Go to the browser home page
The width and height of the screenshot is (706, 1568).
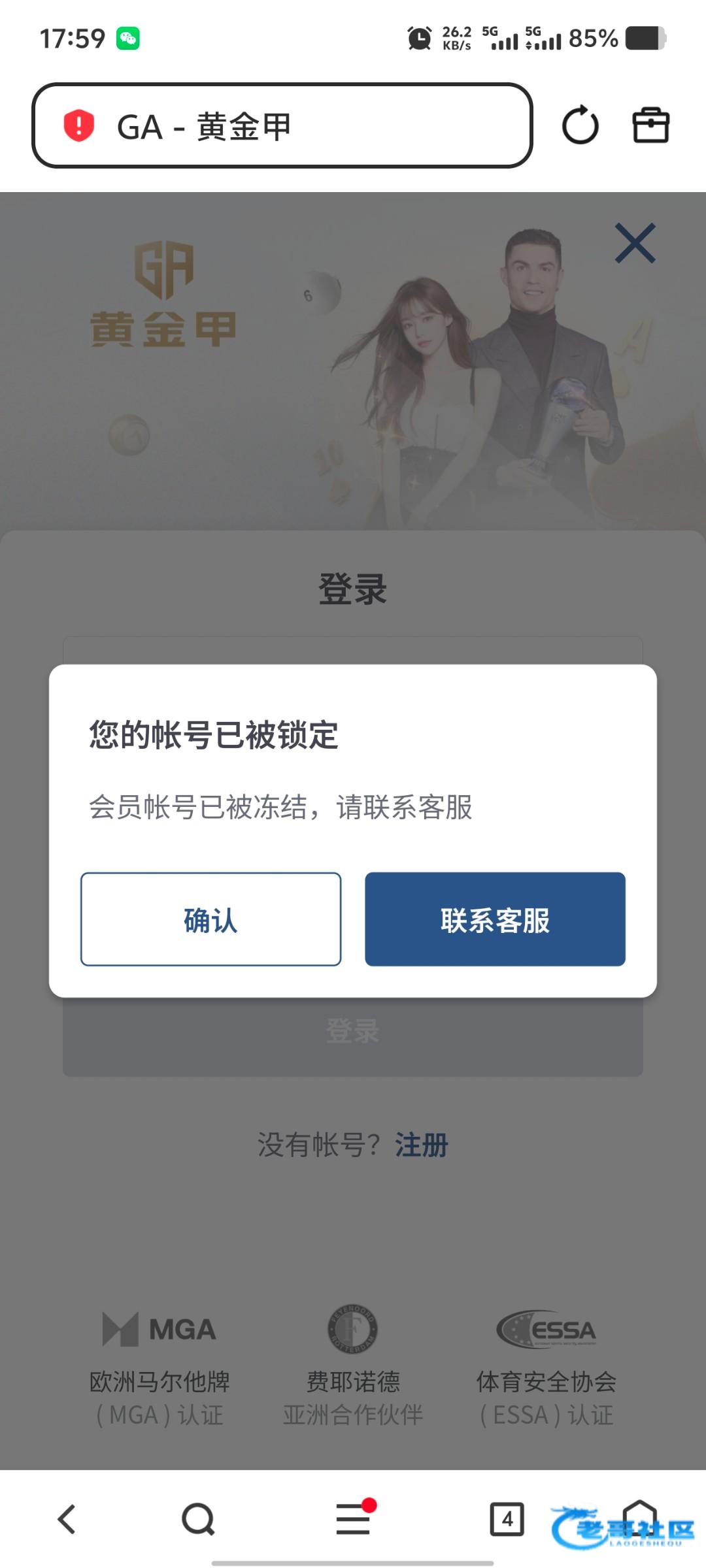(639, 1517)
